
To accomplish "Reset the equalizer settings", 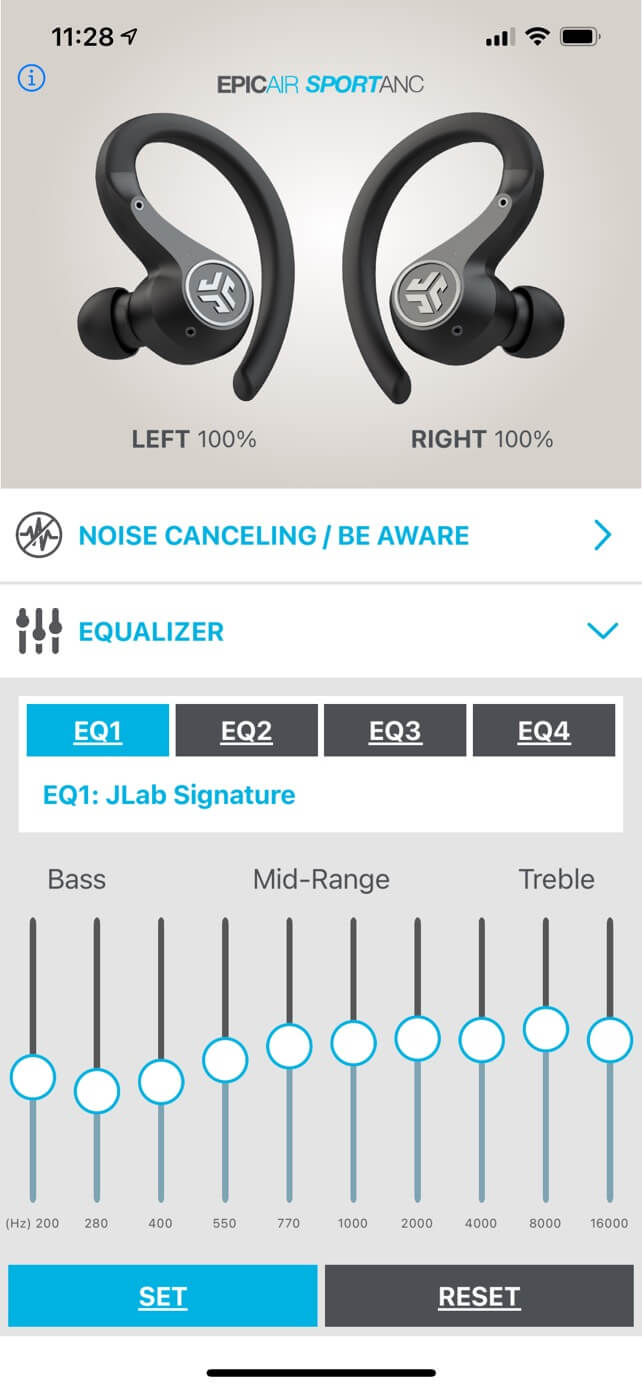I will 479,1297.
